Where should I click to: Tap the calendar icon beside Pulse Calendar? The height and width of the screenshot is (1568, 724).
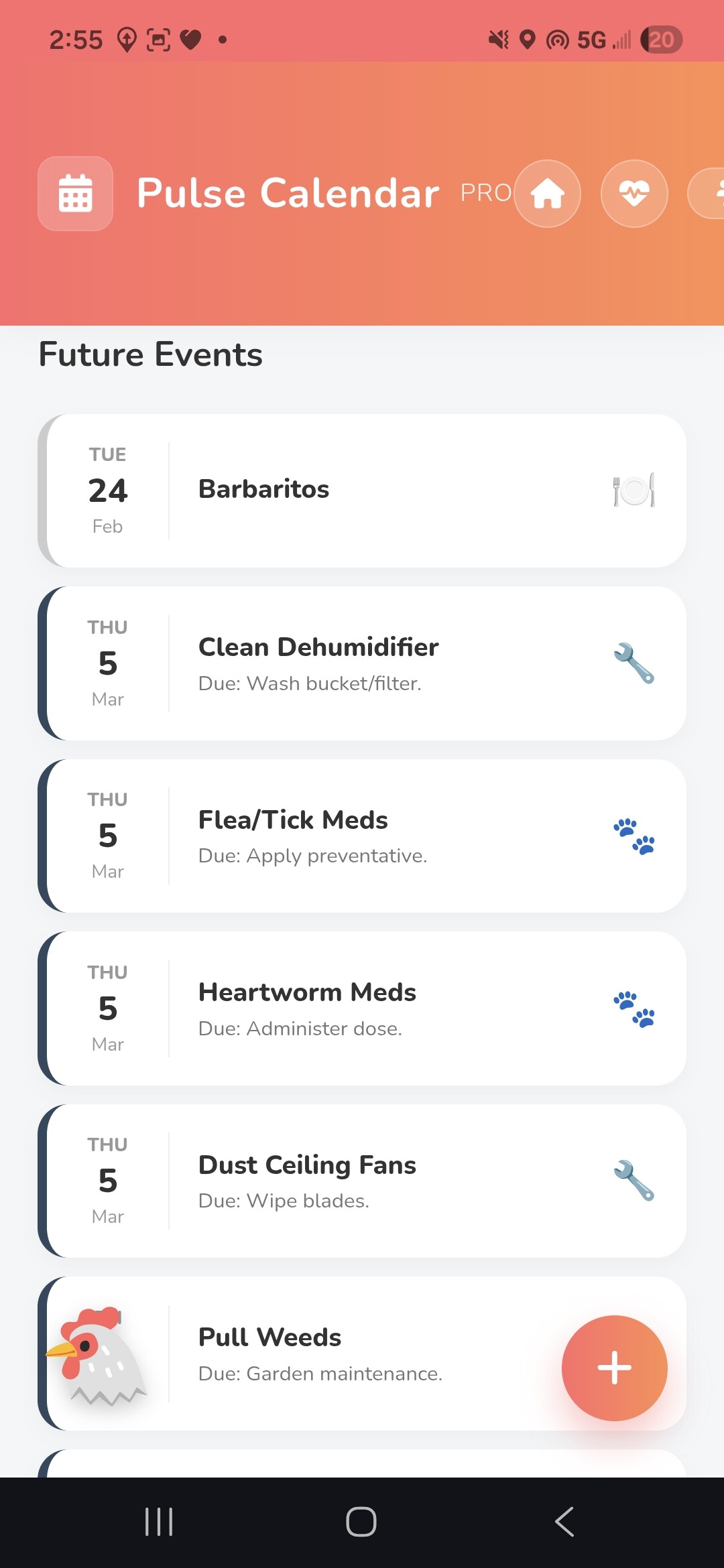(x=75, y=194)
